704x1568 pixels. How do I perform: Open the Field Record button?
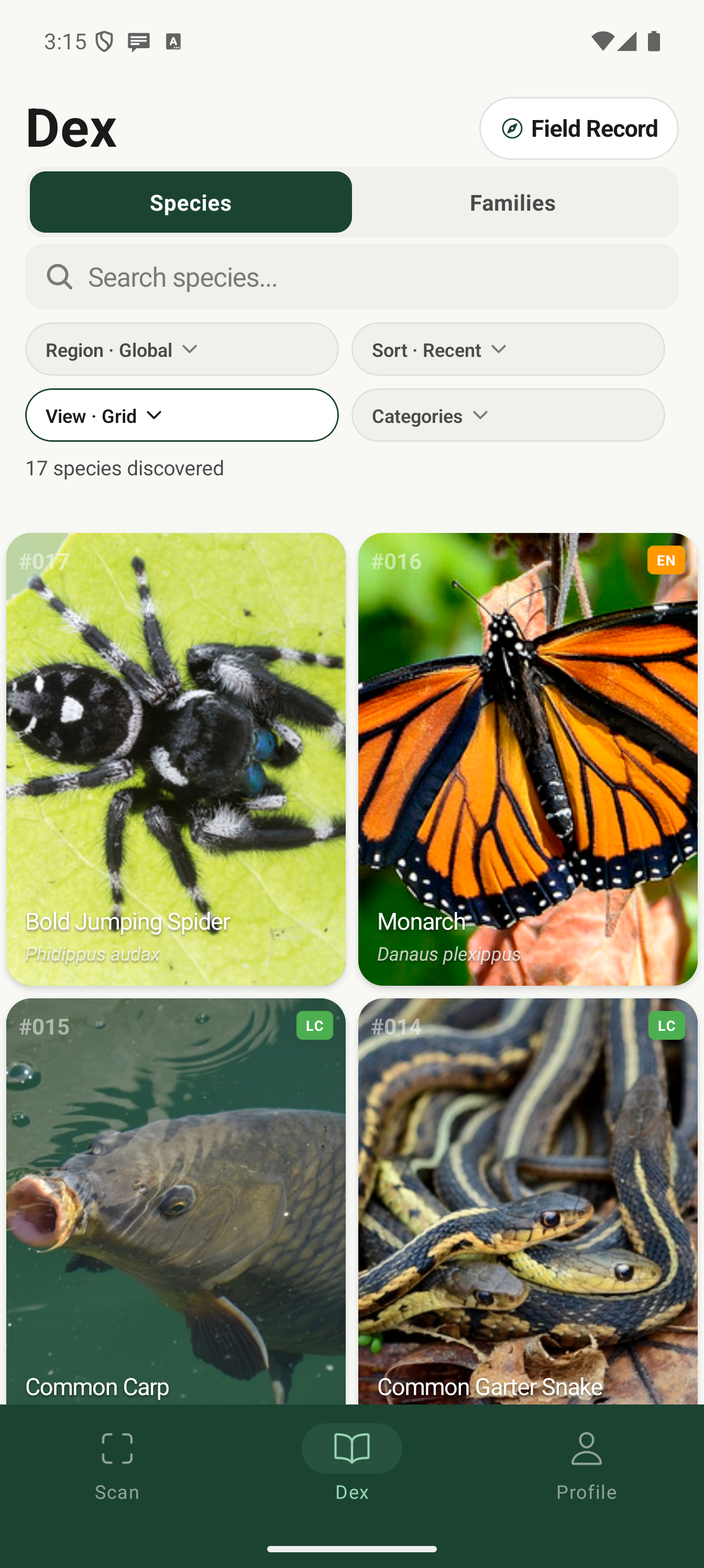(578, 128)
